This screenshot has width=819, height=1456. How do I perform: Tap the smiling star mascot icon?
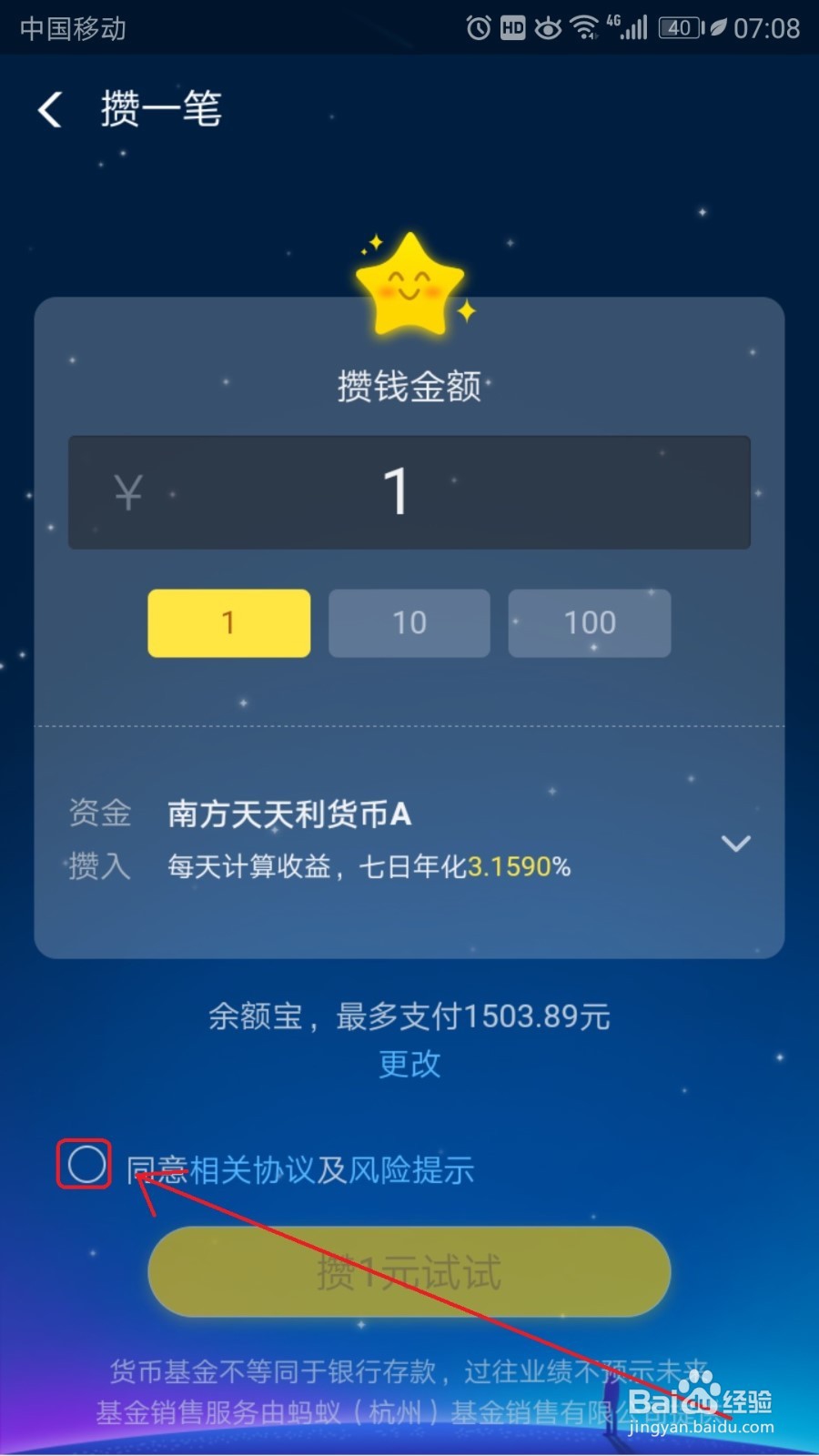pos(411,282)
